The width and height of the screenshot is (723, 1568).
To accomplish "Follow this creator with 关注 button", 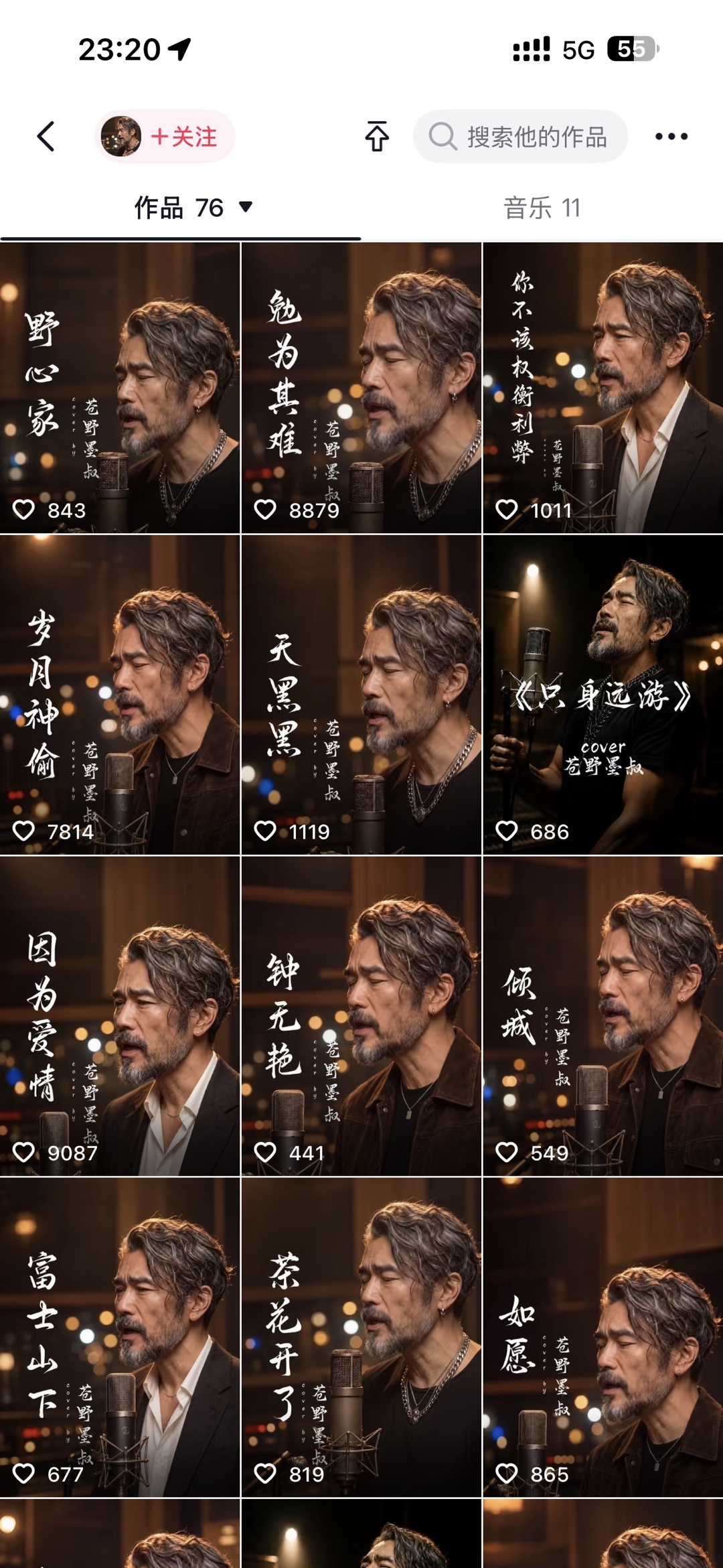I will click(x=183, y=137).
